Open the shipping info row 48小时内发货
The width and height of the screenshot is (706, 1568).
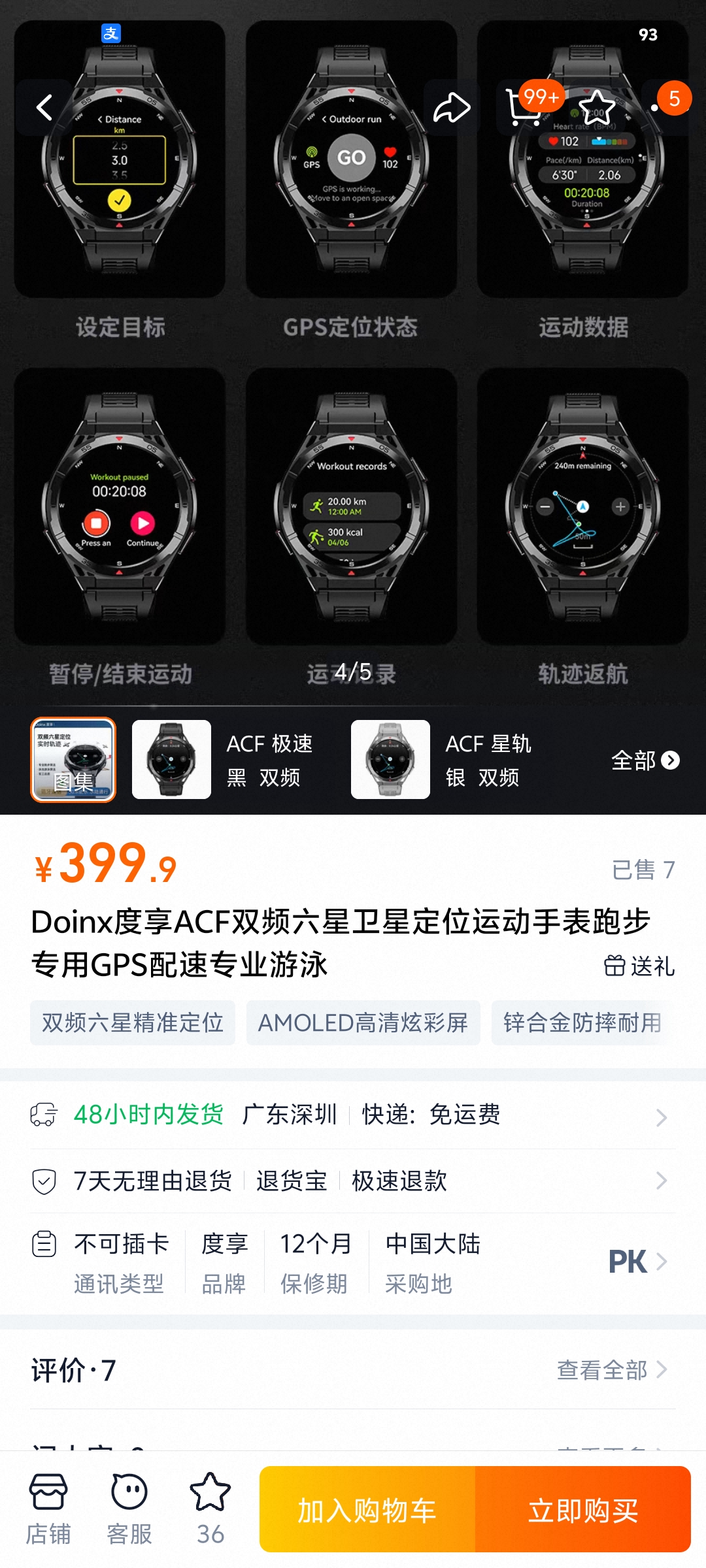point(353,1115)
